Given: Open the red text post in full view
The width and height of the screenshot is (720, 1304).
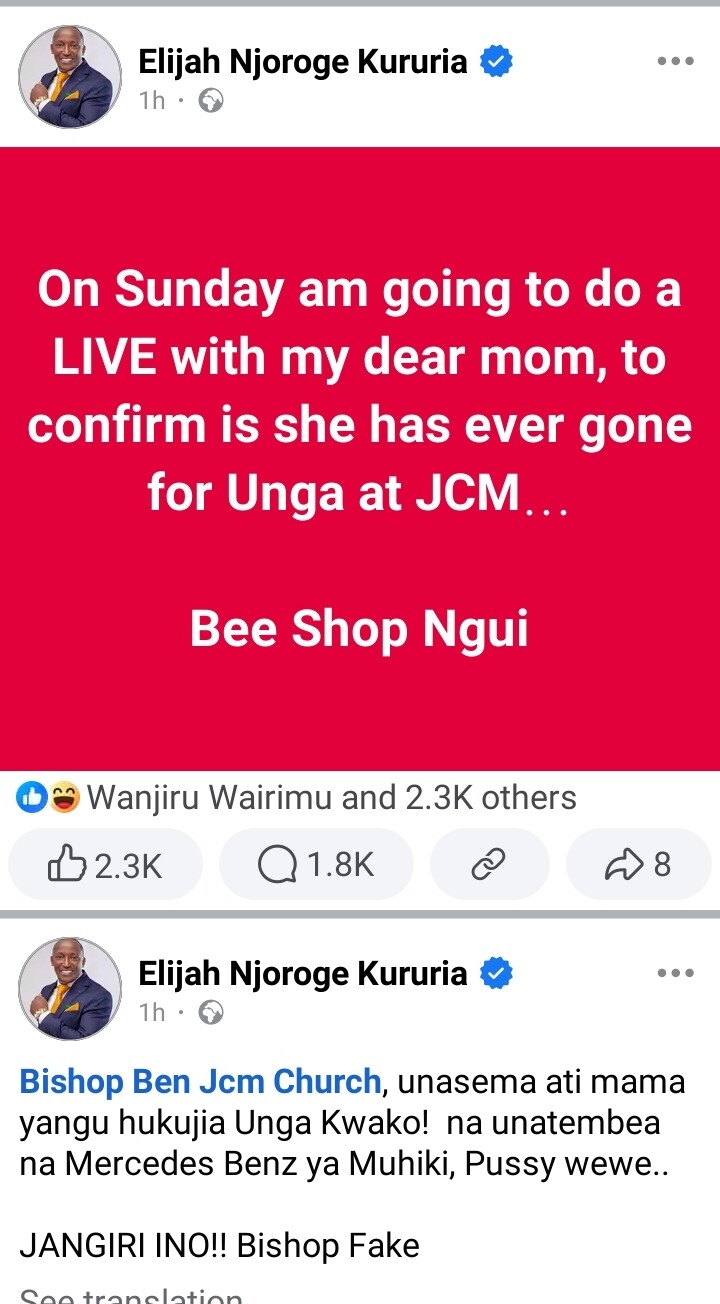Looking at the screenshot, I should (x=360, y=458).
